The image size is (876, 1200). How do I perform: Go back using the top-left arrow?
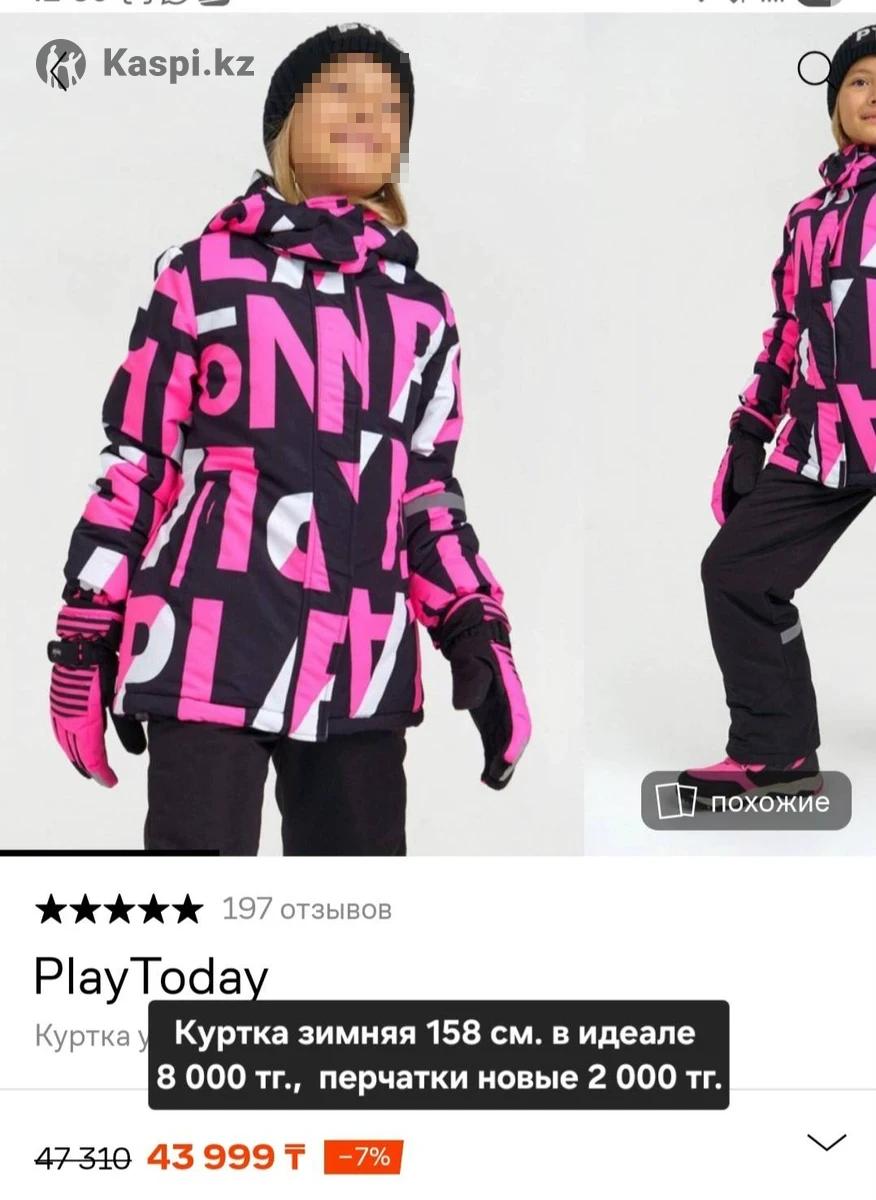pos(58,66)
